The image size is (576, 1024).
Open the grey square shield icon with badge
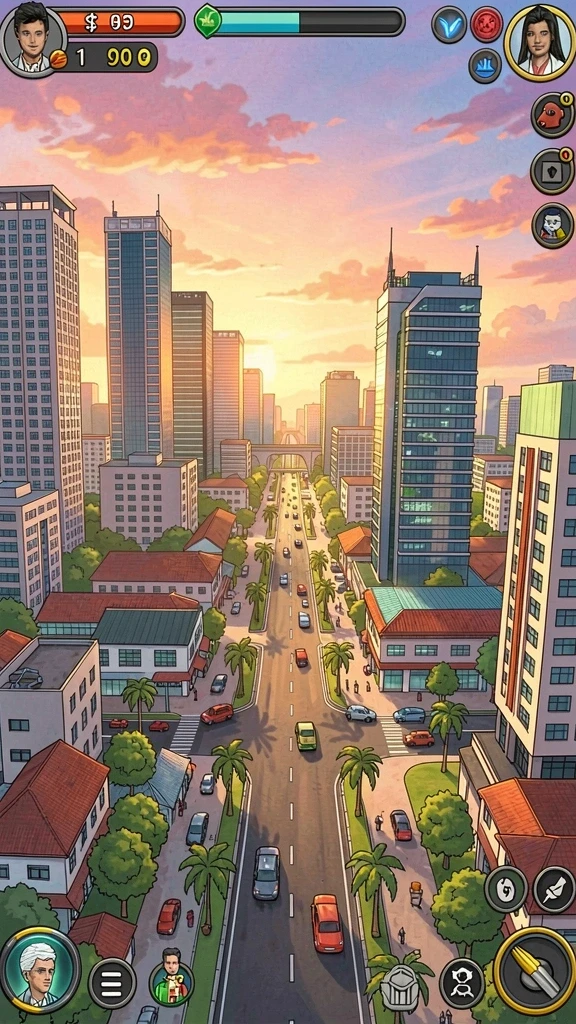point(552,171)
